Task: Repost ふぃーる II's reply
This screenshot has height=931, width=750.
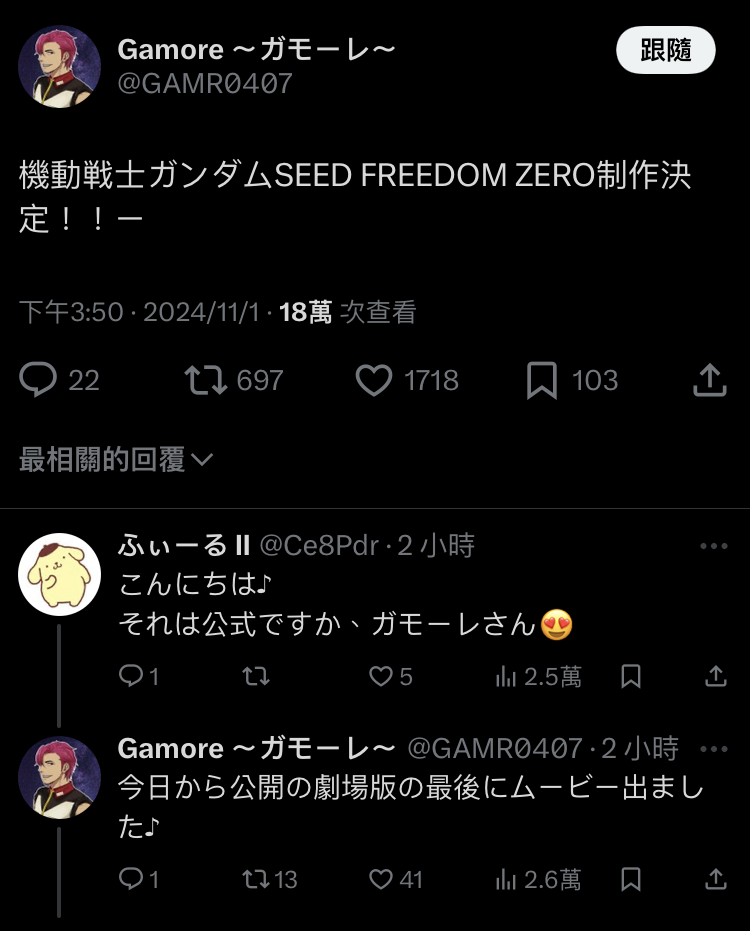Action: 256,677
